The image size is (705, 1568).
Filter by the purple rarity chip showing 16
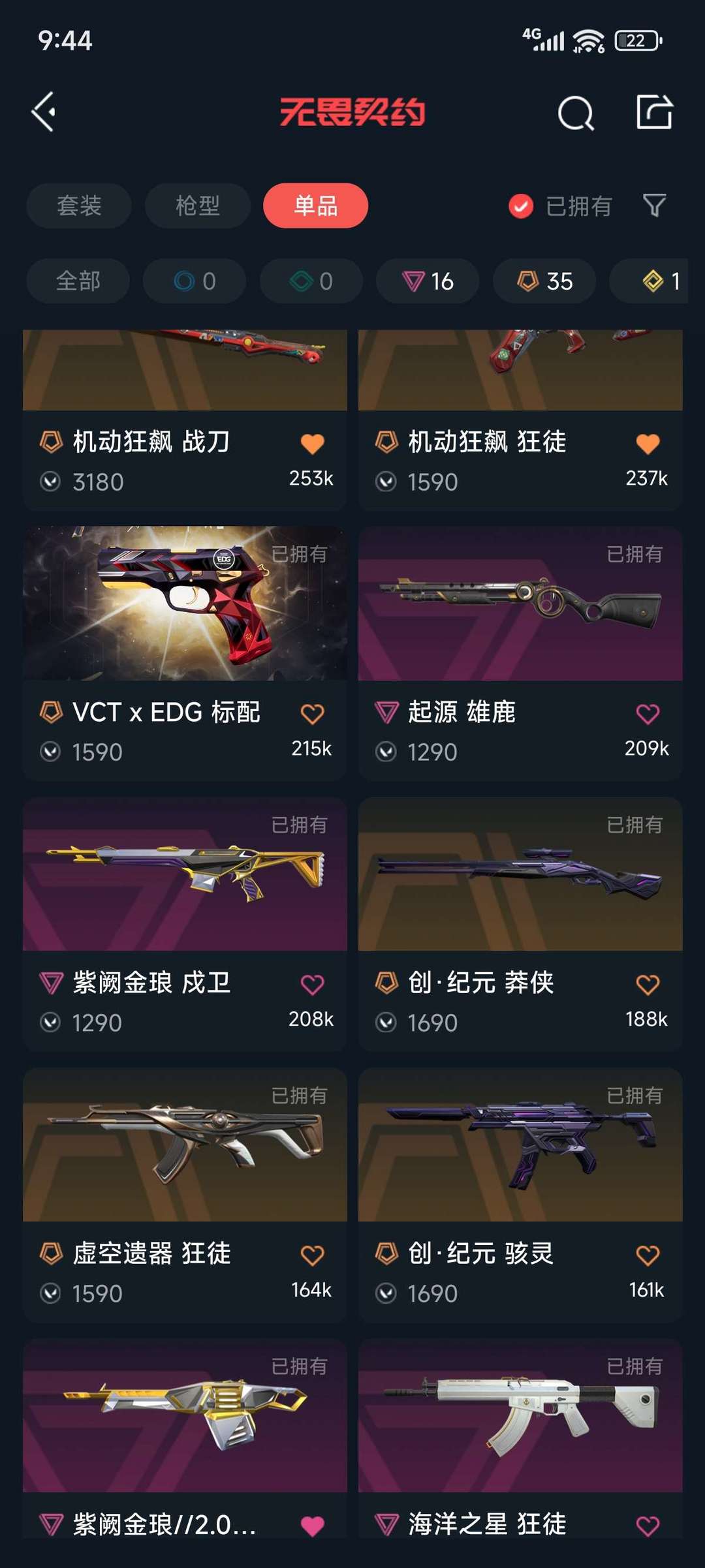click(x=428, y=281)
